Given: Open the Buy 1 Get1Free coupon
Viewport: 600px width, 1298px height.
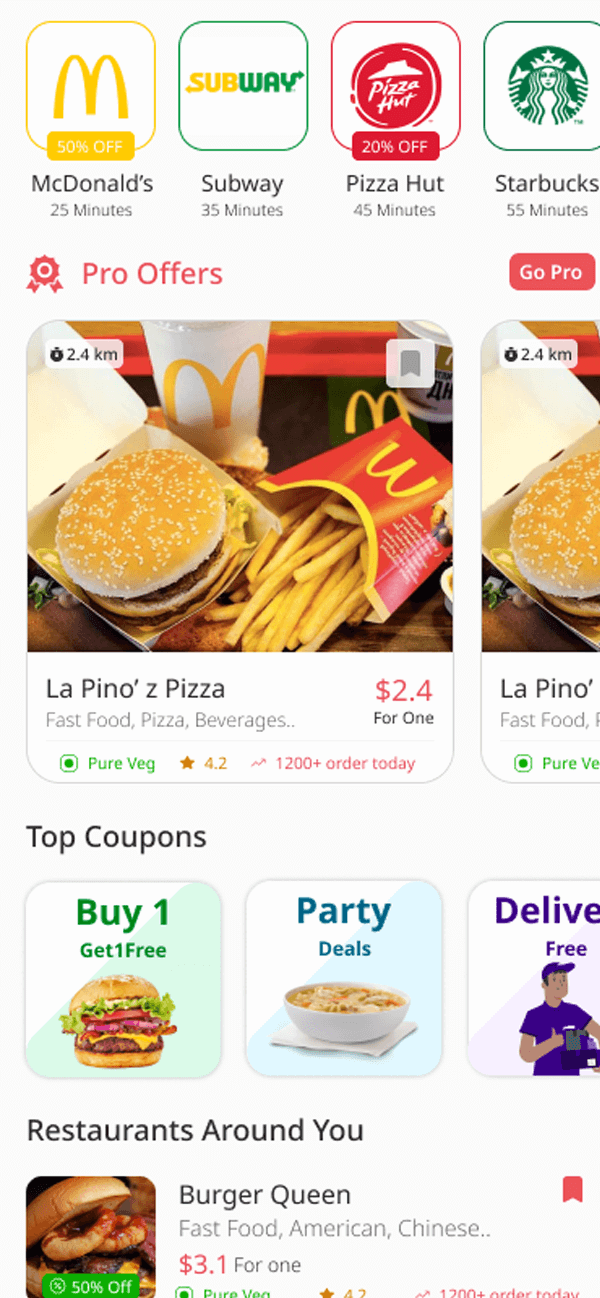Looking at the screenshot, I should pos(123,978).
